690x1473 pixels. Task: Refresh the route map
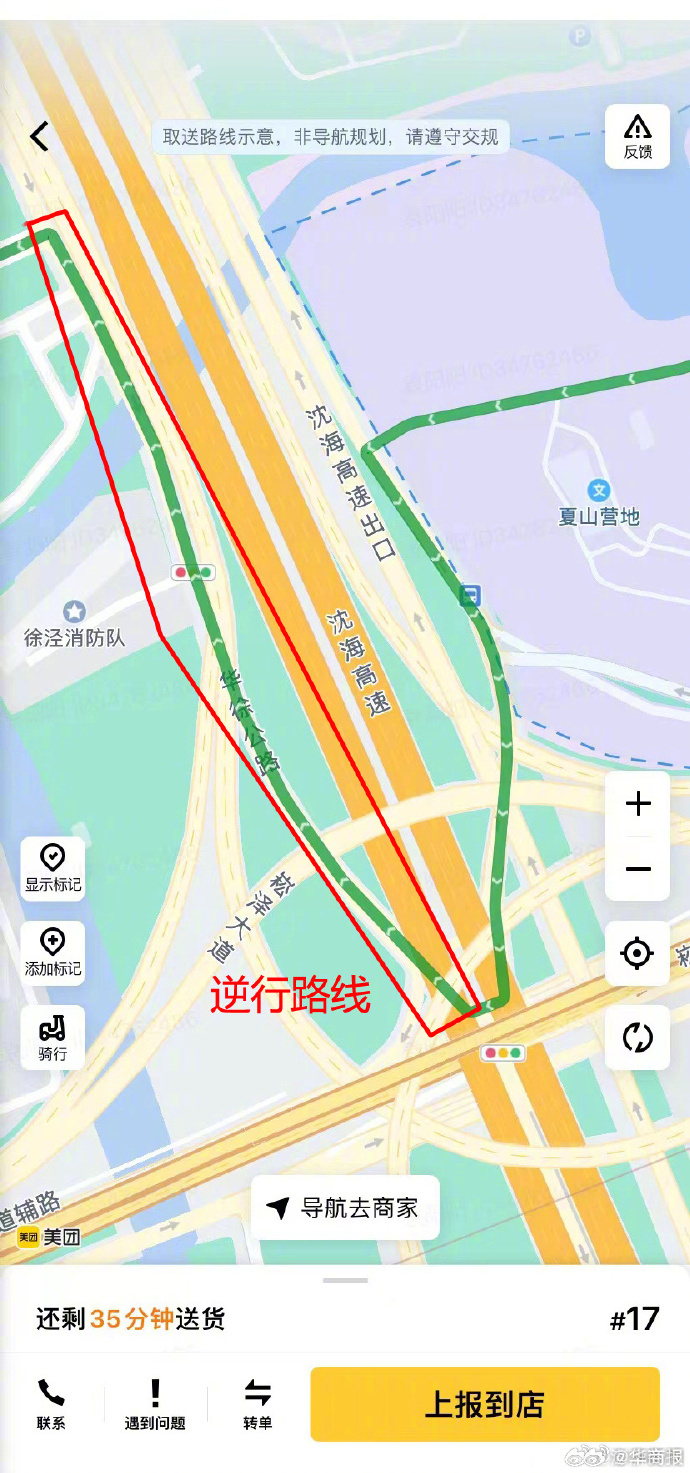point(637,1037)
